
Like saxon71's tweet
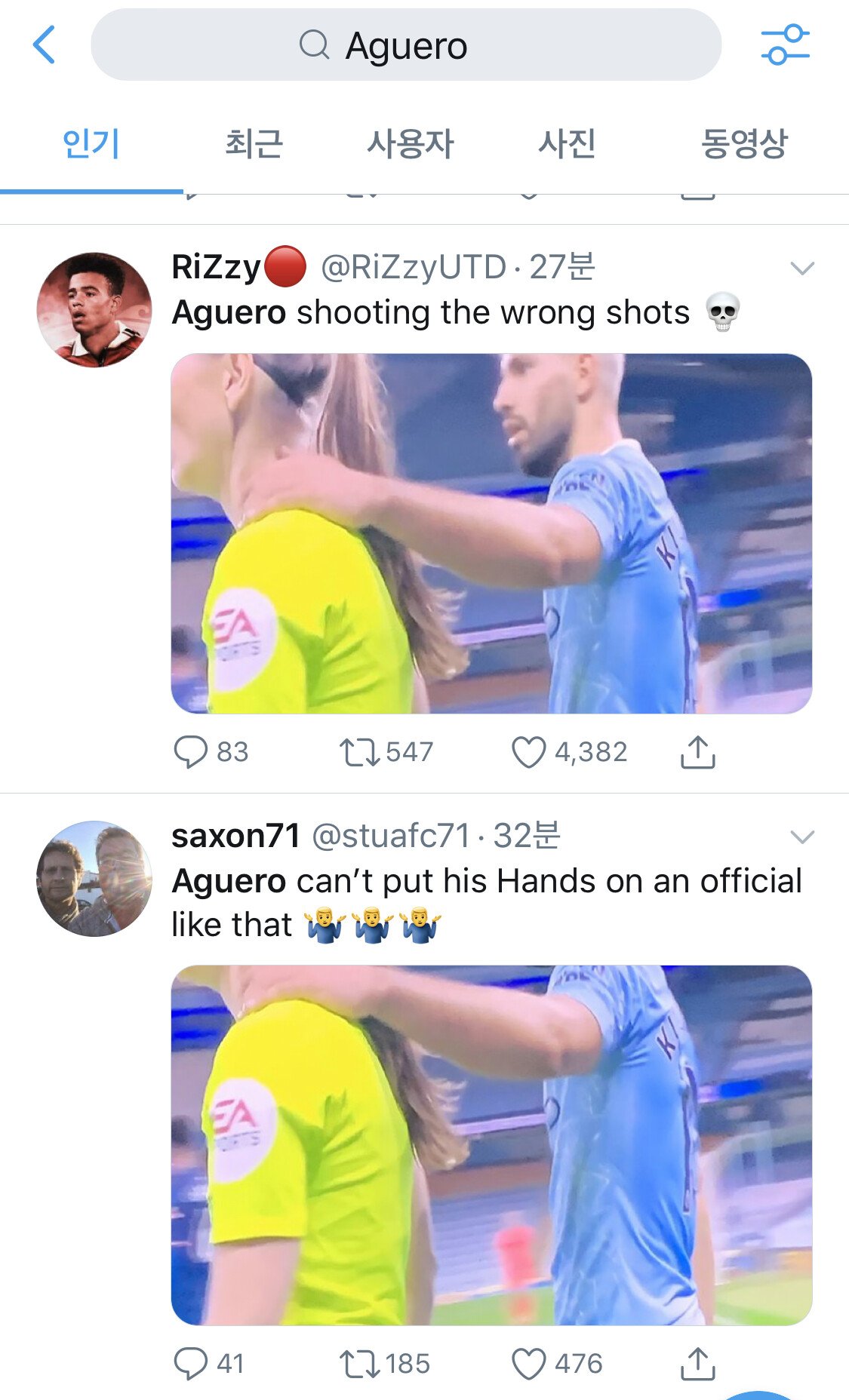click(528, 1364)
